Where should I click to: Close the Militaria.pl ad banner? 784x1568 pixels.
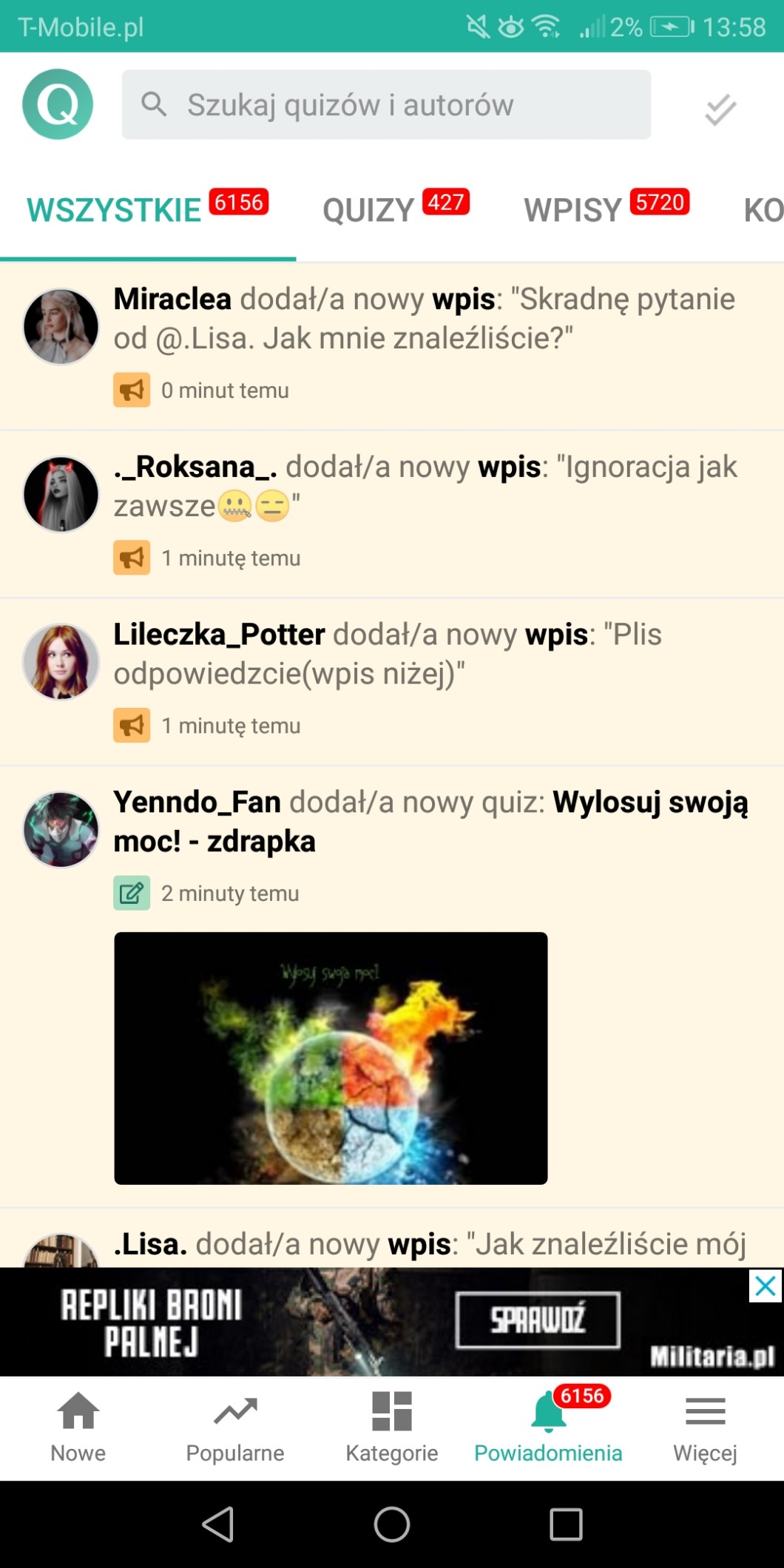point(766,1285)
